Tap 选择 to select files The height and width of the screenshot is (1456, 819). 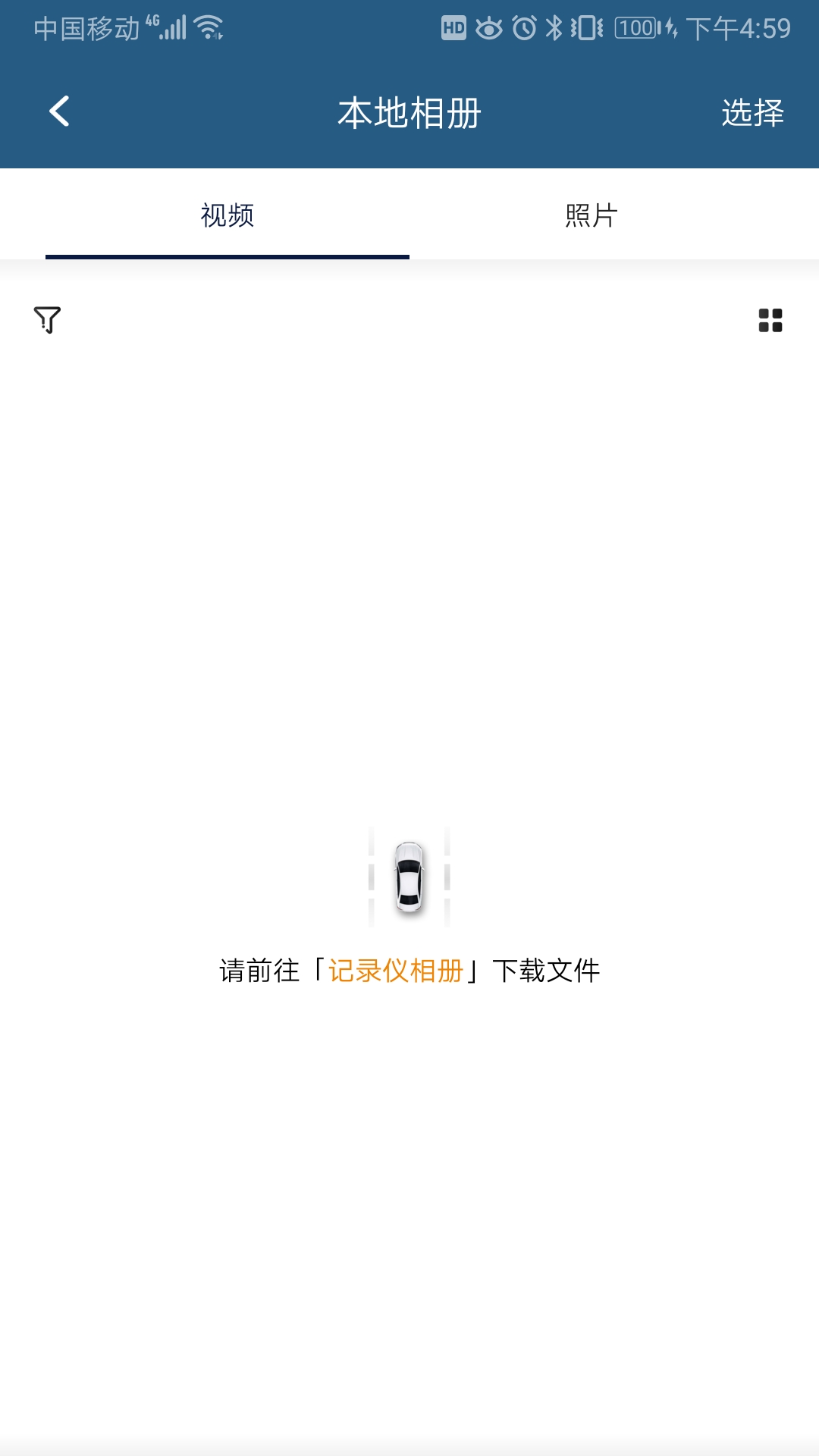[752, 113]
